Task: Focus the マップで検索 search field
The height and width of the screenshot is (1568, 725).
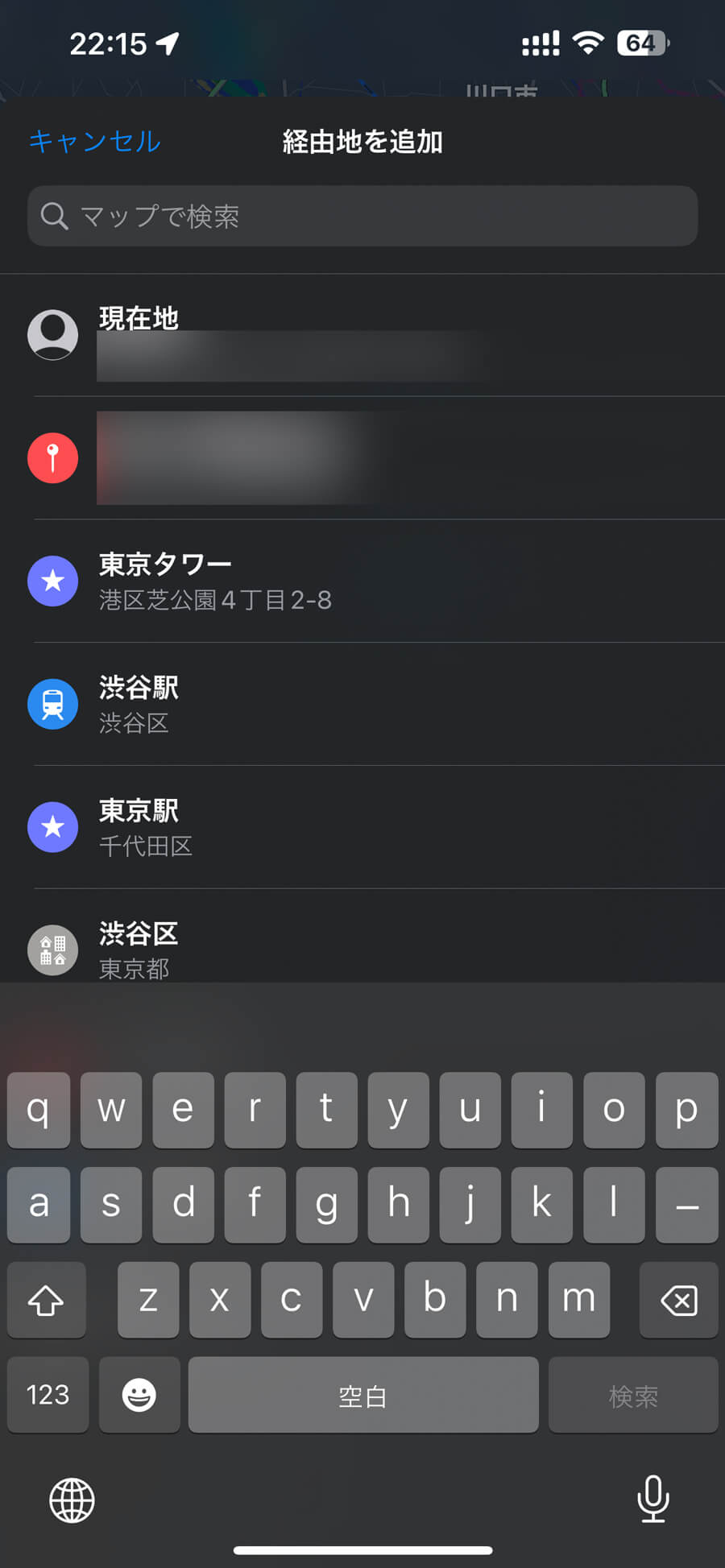Action: [362, 216]
